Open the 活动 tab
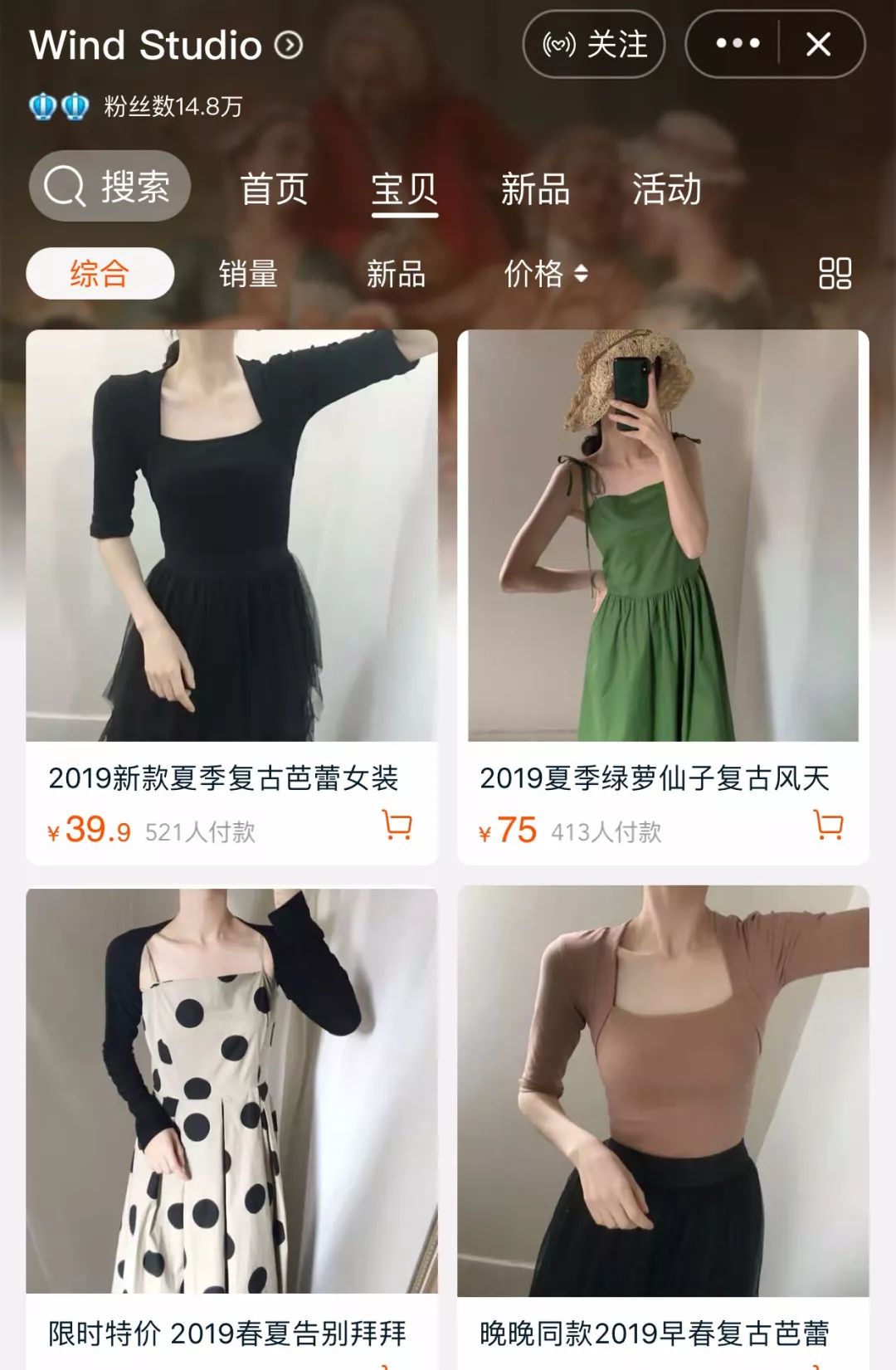 (x=666, y=189)
